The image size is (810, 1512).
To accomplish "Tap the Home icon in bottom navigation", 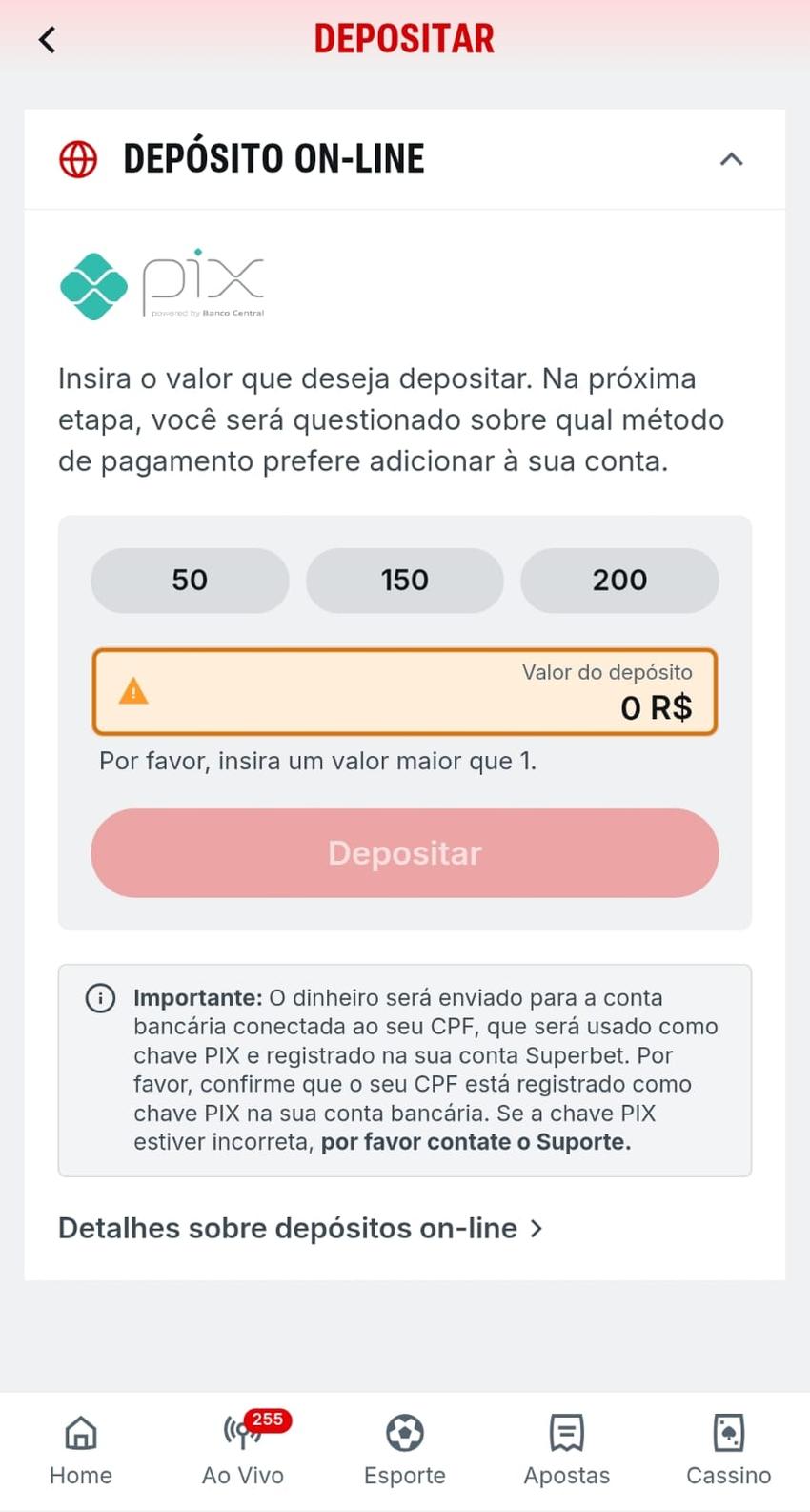I will point(80,1432).
